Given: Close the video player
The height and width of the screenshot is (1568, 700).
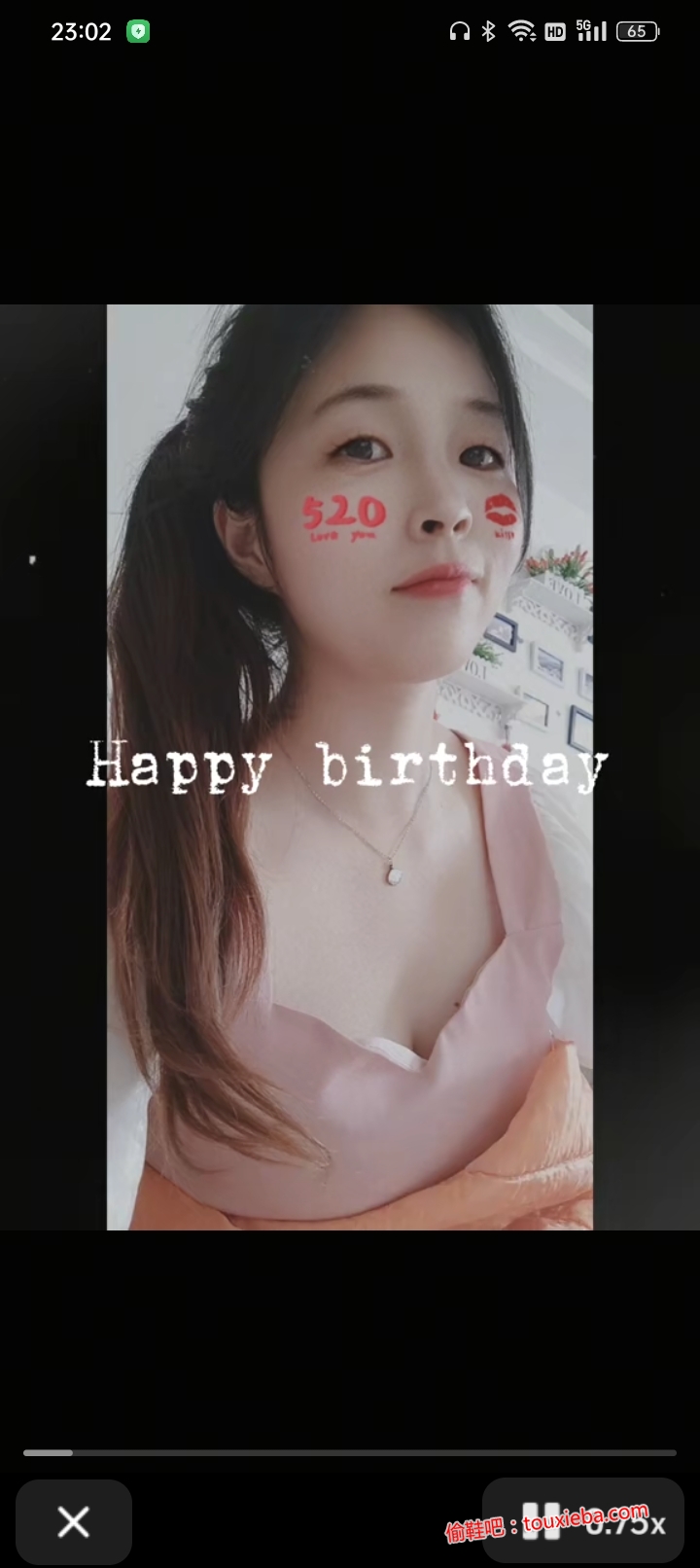Looking at the screenshot, I should tap(73, 1522).
